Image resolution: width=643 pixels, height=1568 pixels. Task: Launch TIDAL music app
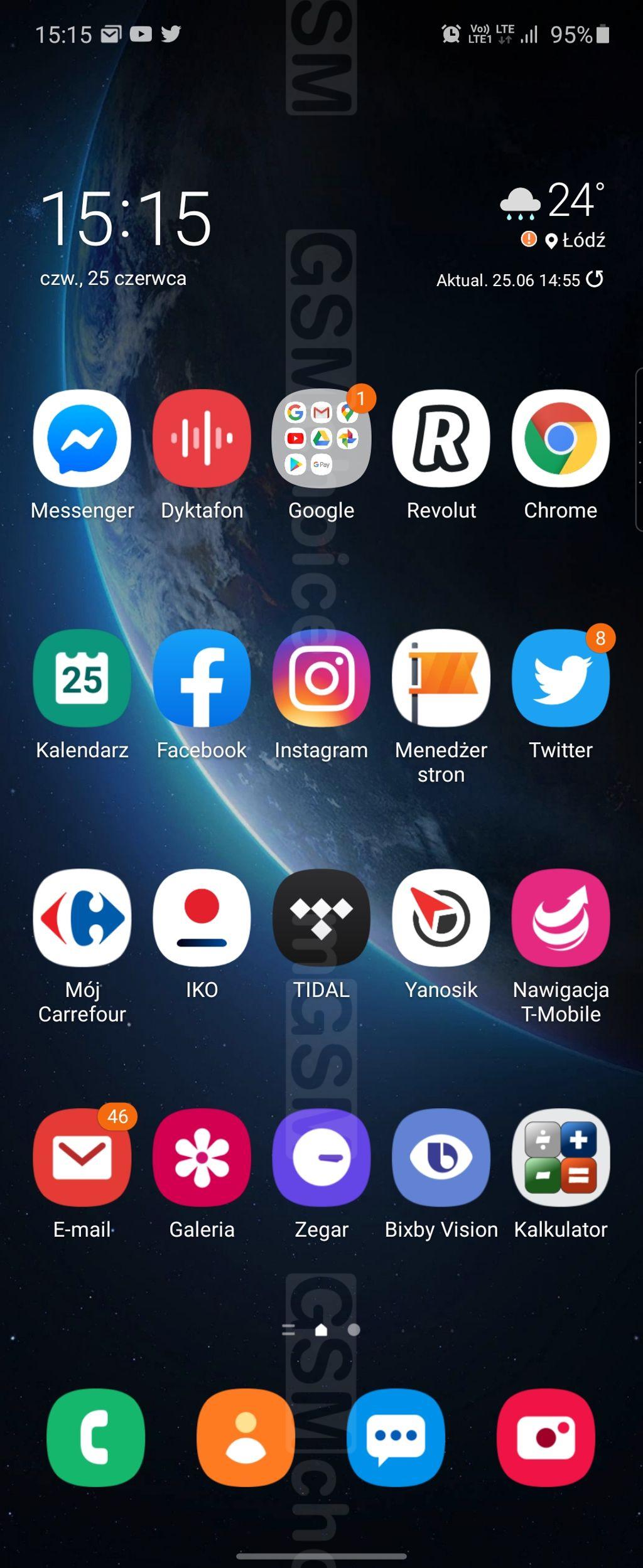pyautogui.click(x=321, y=918)
